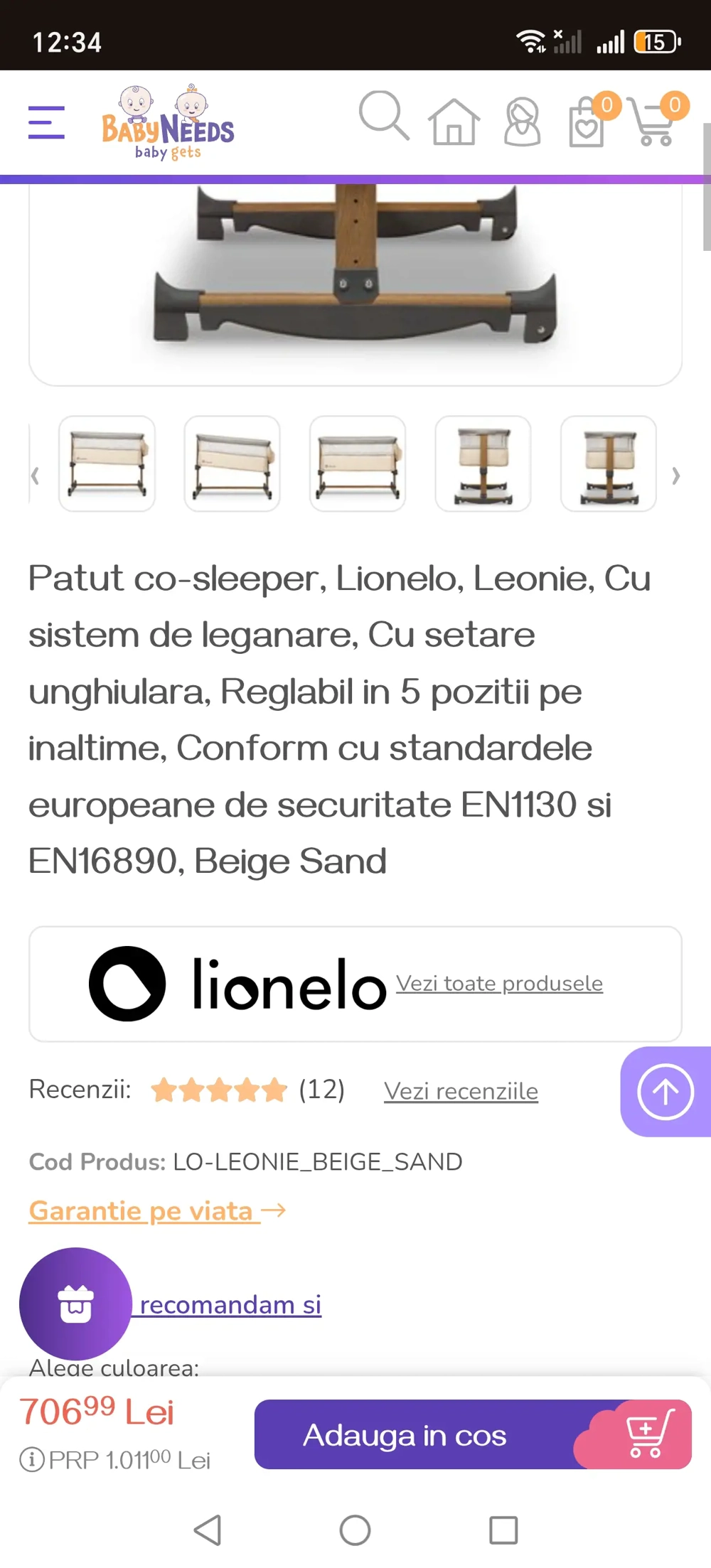Open the Garantie pe viata link
Screen dimensions: 711x1568
[142, 1210]
